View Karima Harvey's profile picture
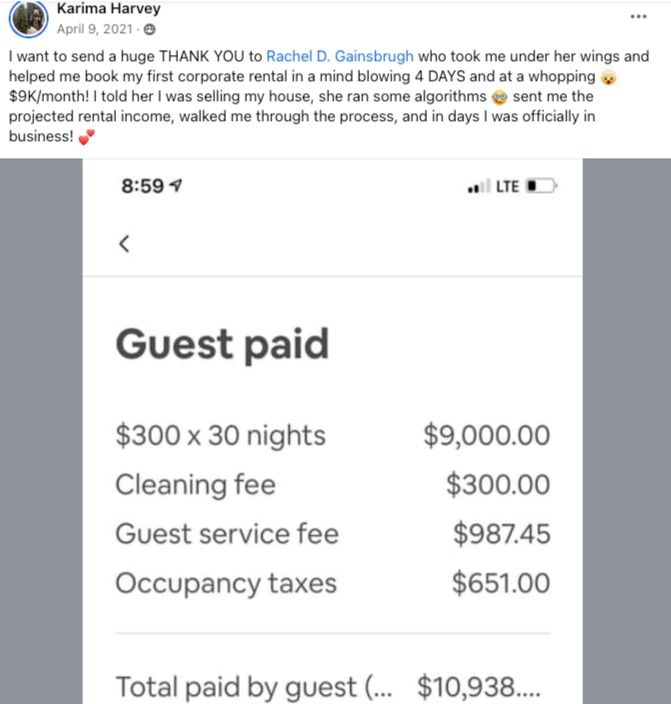Viewport: 671px width, 704px height. (25, 19)
